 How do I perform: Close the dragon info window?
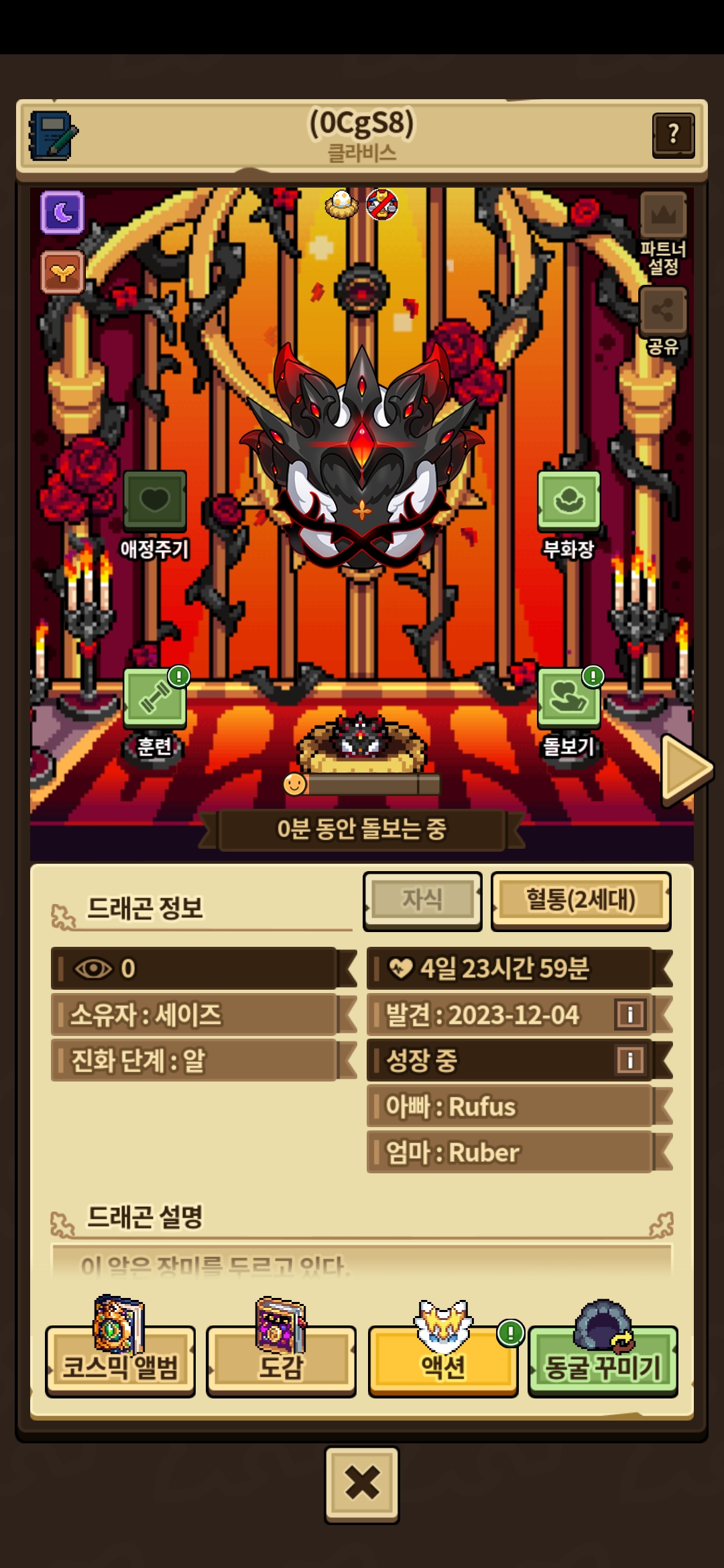[x=362, y=1483]
